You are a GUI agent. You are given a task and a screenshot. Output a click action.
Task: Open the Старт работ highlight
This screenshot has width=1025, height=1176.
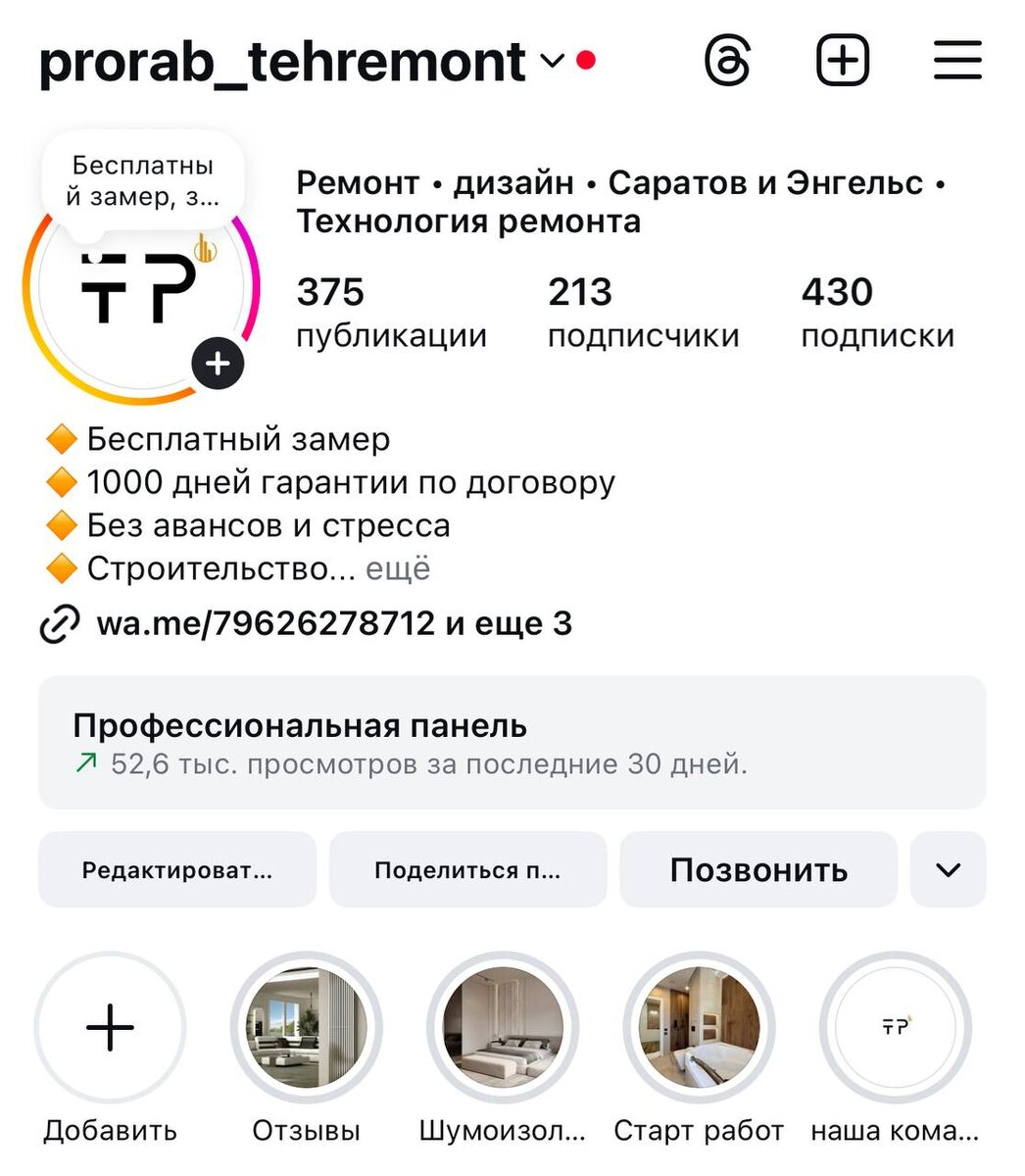[699, 1029]
